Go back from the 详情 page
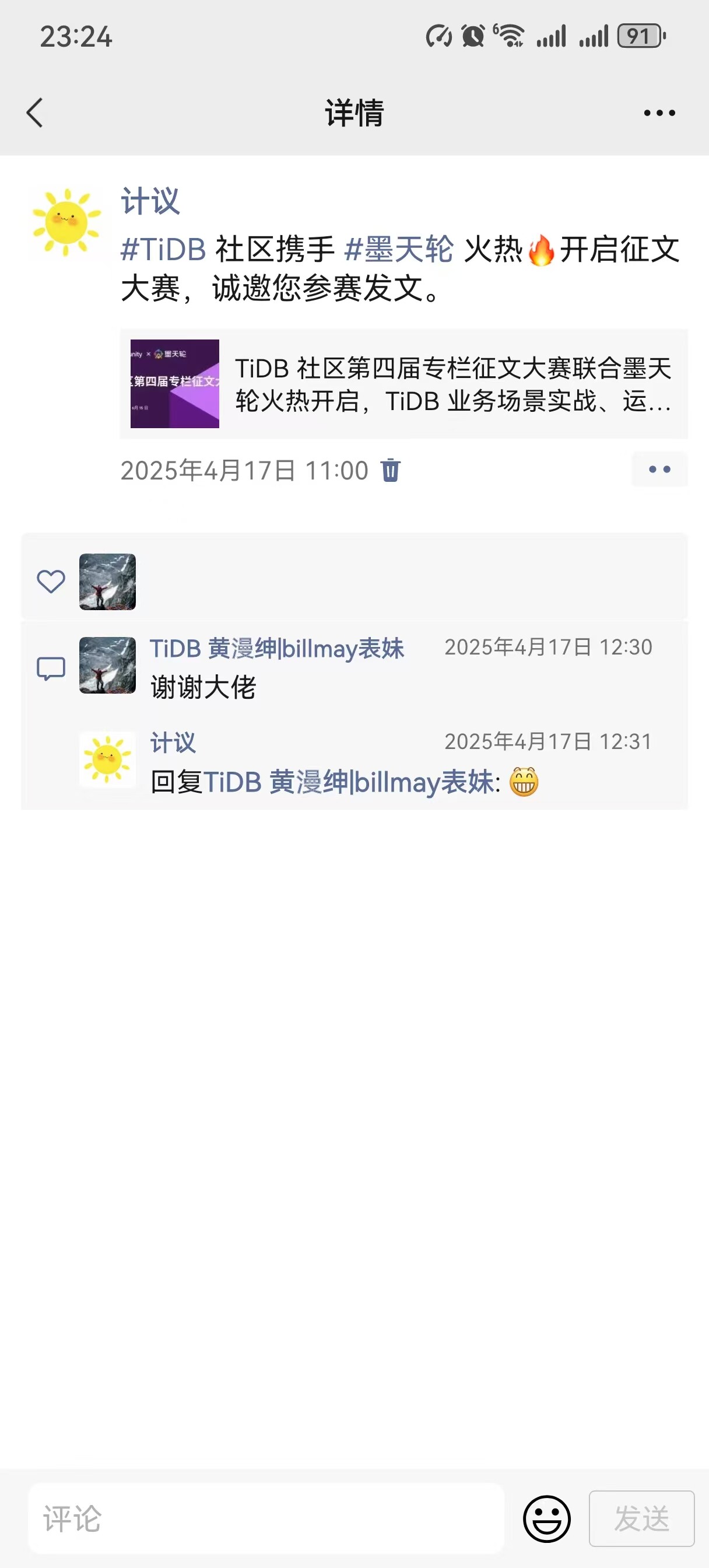Image resolution: width=709 pixels, height=1568 pixels. pos(34,113)
